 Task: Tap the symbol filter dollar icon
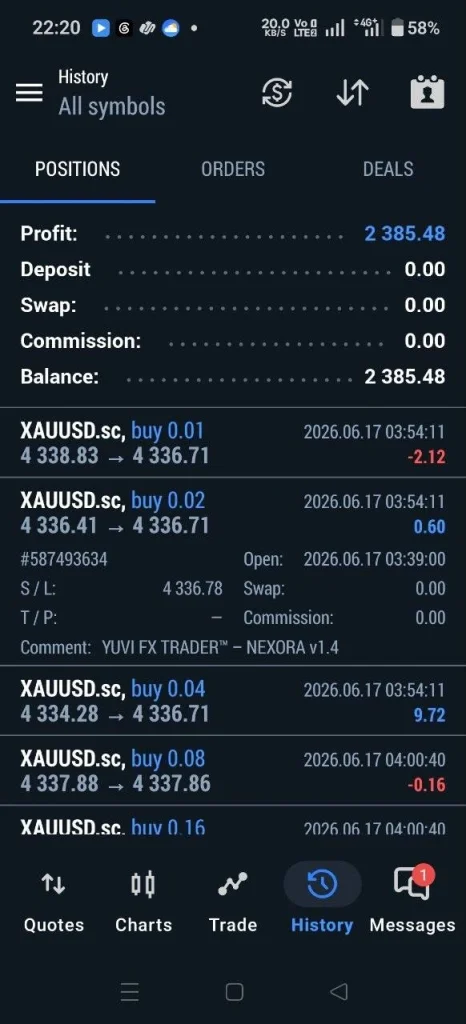click(x=277, y=93)
